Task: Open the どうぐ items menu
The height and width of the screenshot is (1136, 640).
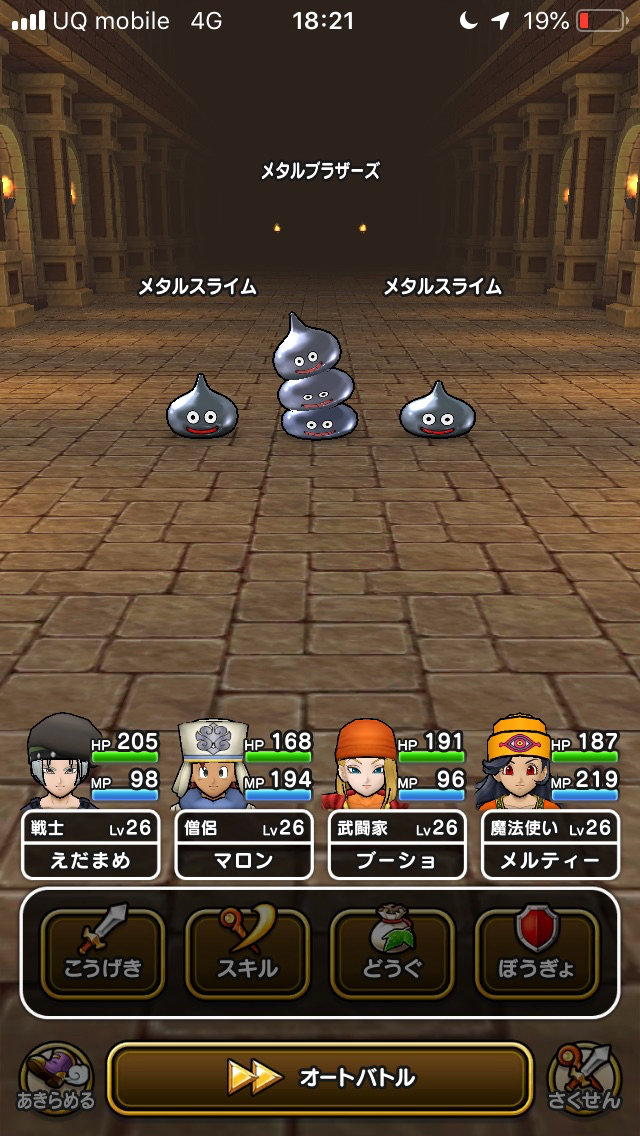Action: pos(392,952)
